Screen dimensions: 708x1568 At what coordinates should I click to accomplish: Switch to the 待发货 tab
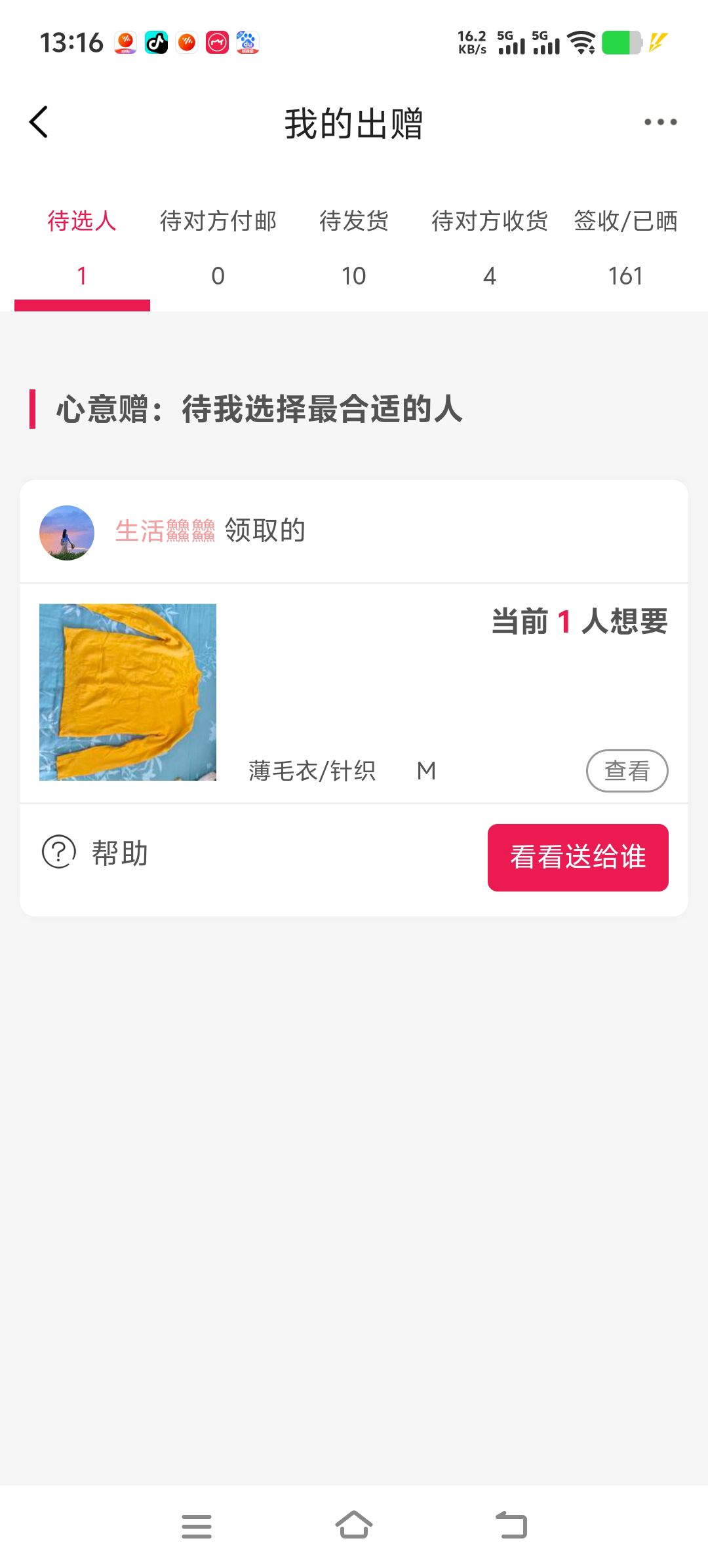click(354, 248)
